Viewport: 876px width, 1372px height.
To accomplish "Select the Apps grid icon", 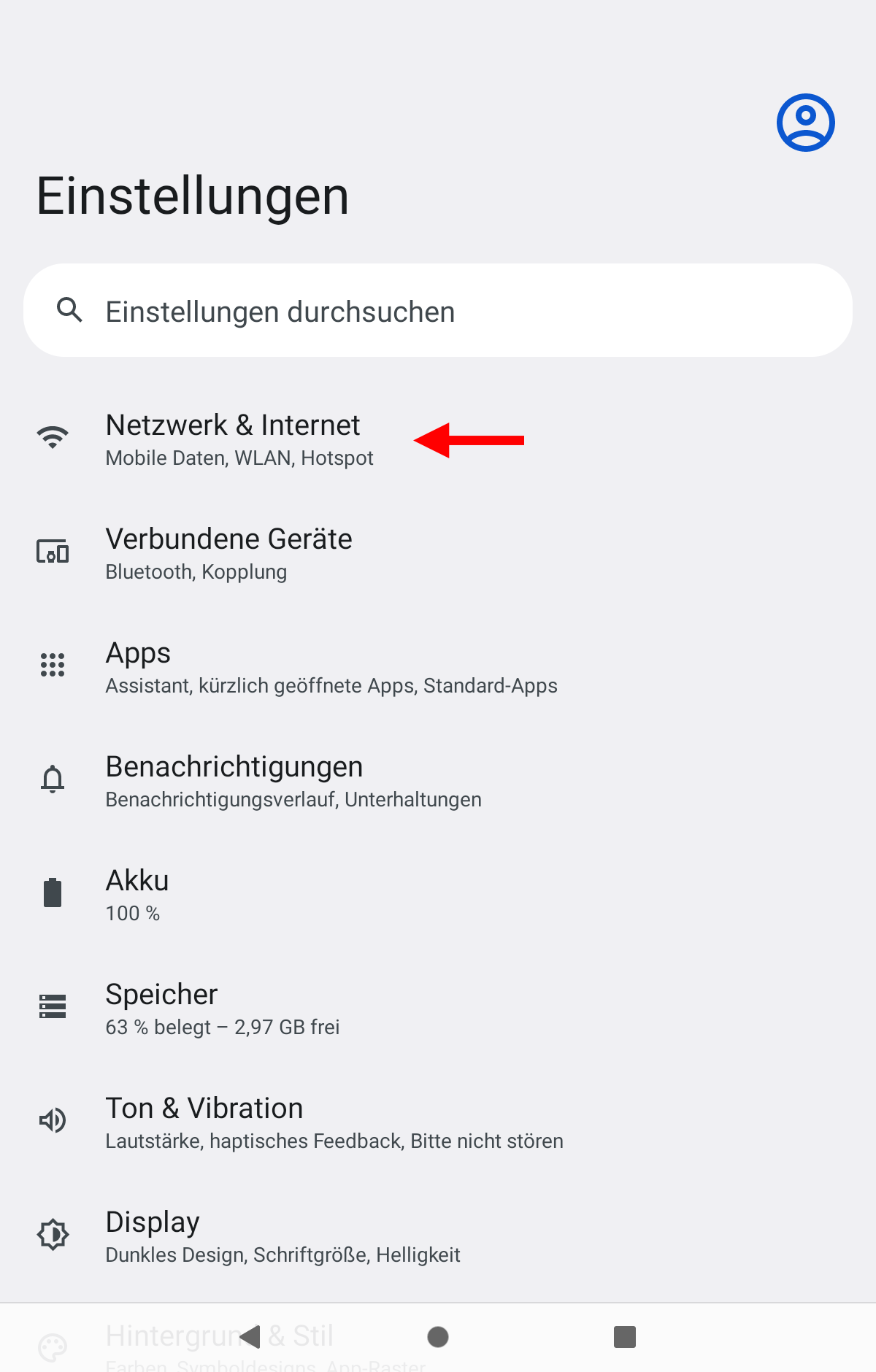I will [x=52, y=665].
